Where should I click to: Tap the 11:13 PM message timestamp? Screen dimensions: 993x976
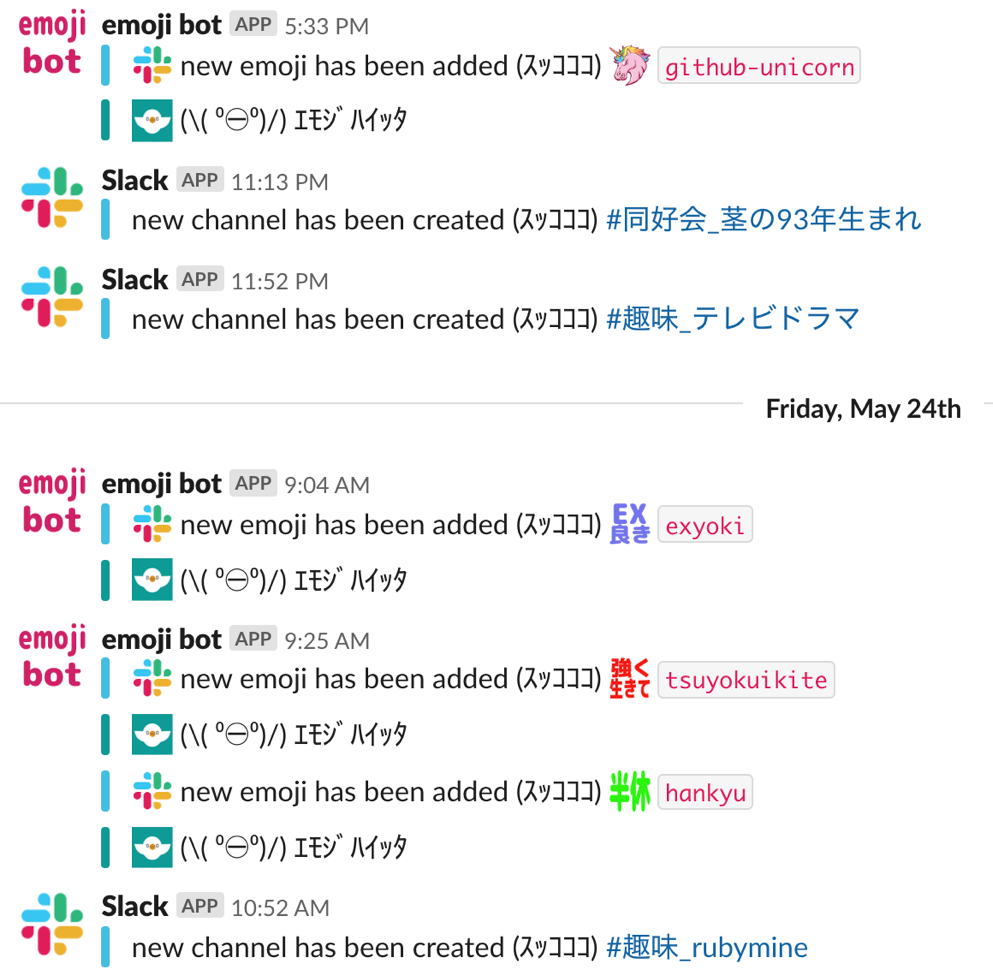tap(279, 182)
